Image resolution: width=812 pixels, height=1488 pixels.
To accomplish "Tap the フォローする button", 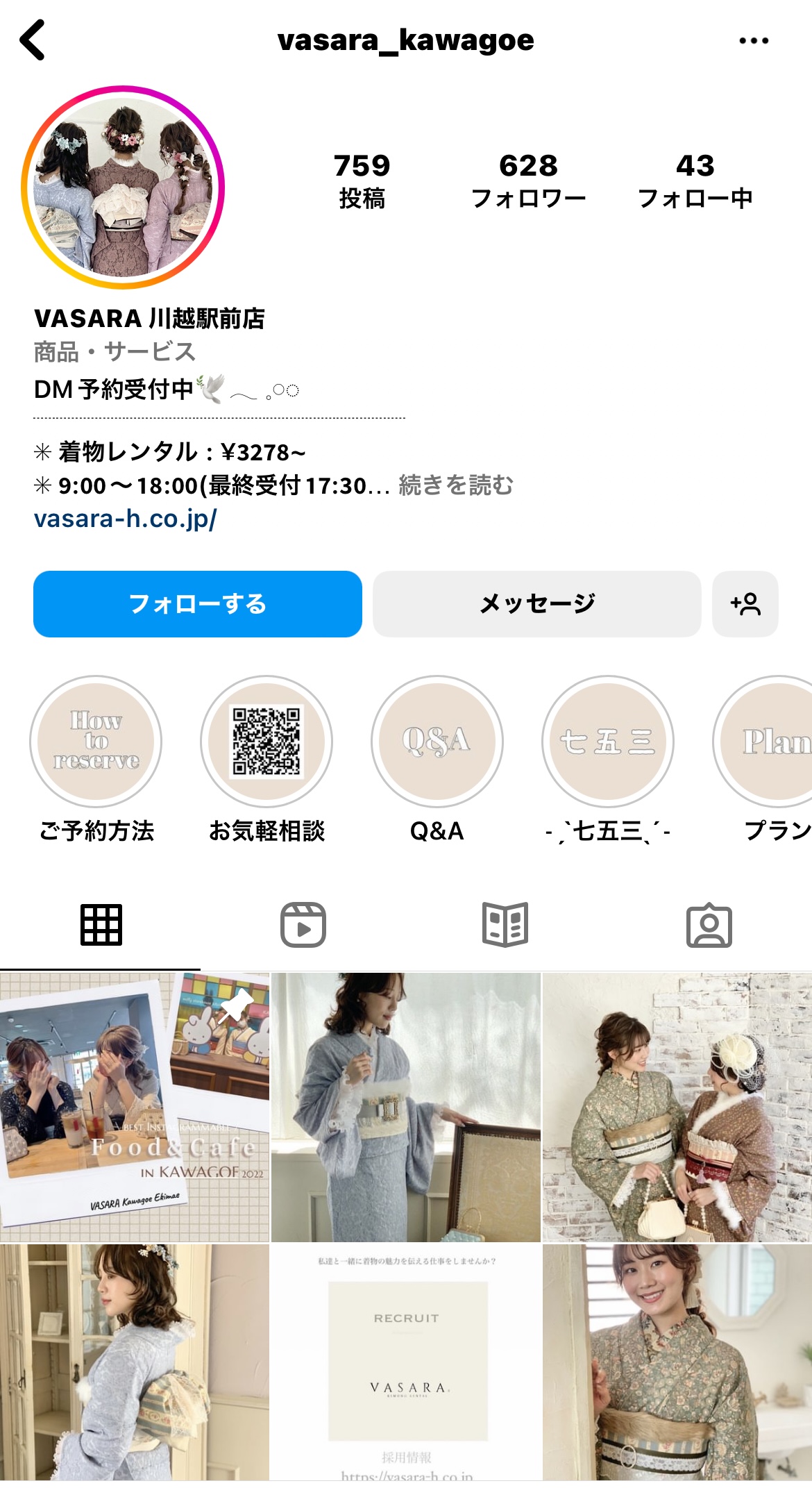I will click(x=198, y=603).
